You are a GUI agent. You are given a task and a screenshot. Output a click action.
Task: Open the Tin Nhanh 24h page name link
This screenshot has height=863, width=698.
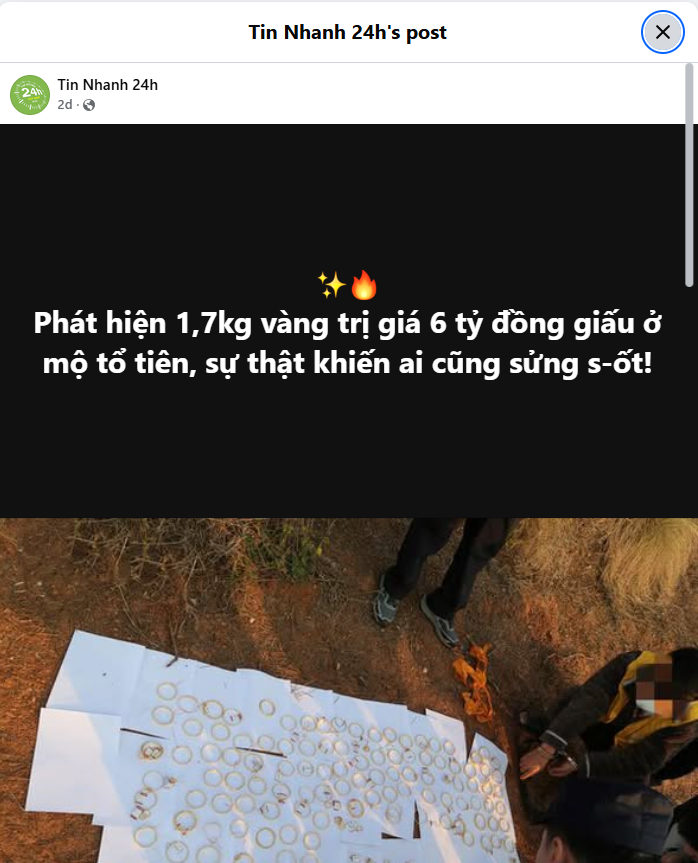click(107, 85)
